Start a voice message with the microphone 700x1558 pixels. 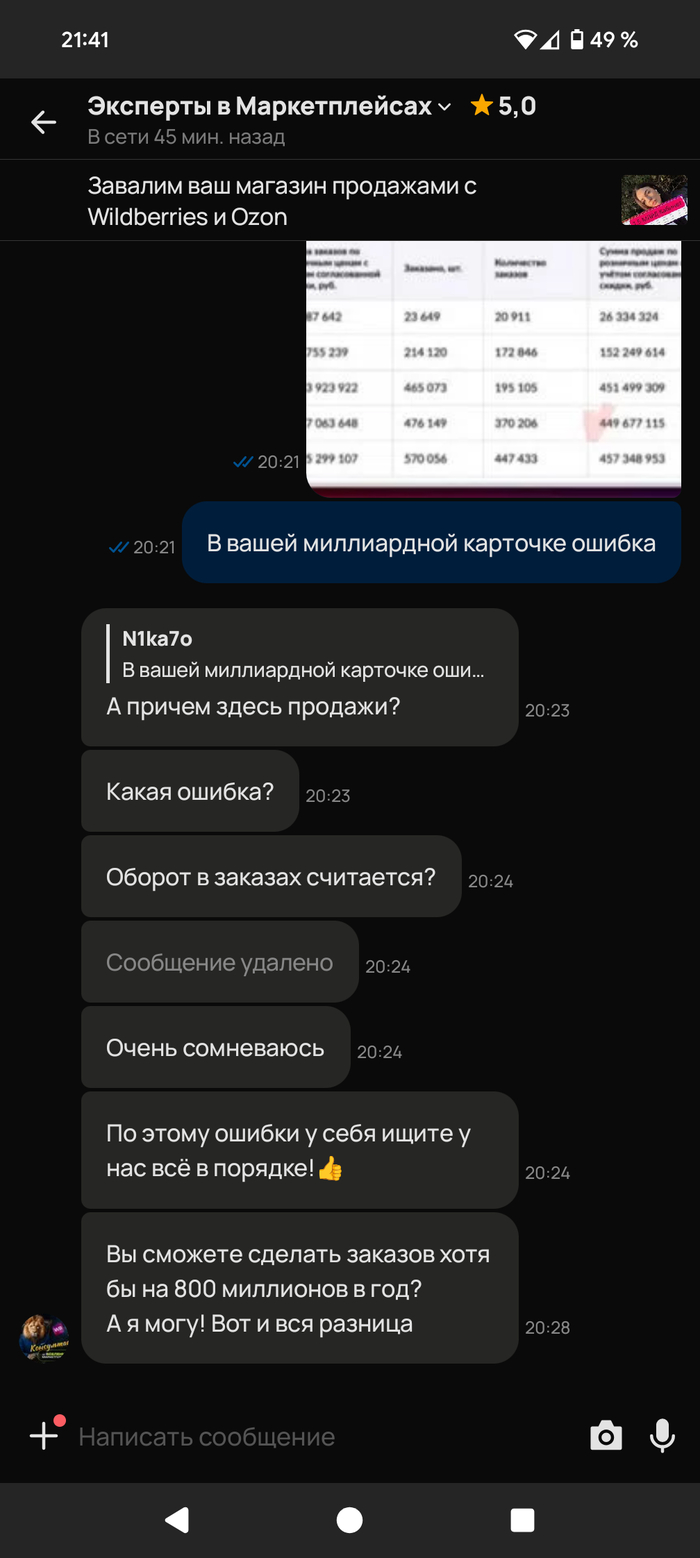(661, 1437)
